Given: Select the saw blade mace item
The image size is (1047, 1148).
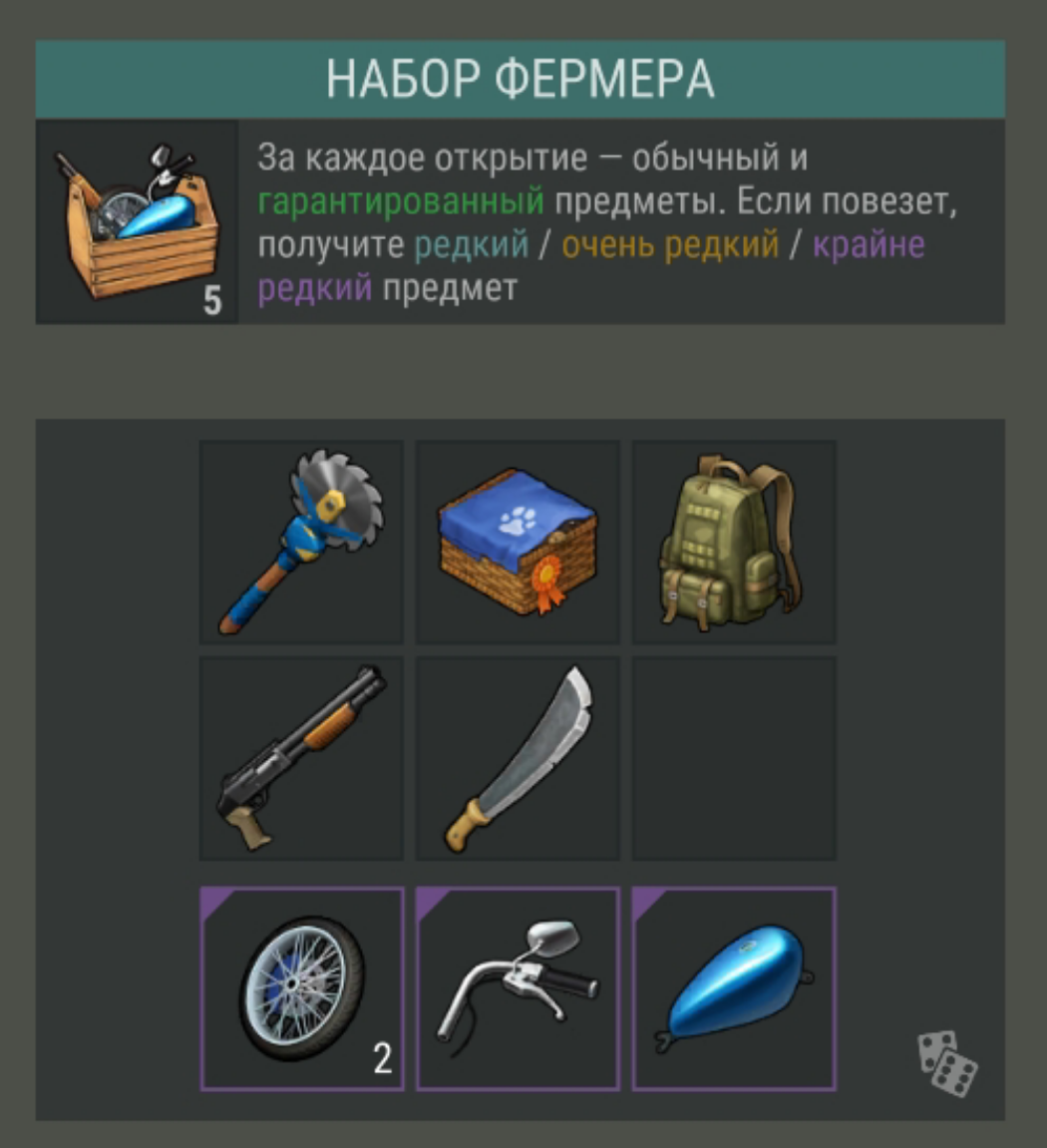Looking at the screenshot, I should [x=302, y=542].
